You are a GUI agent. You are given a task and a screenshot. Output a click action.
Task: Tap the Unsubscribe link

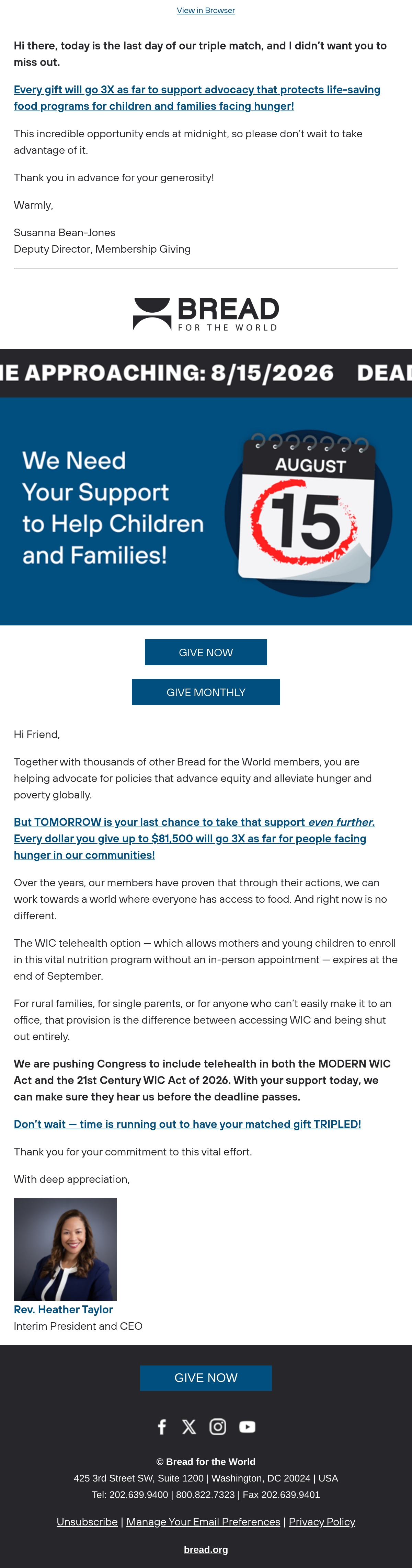(x=87, y=1522)
